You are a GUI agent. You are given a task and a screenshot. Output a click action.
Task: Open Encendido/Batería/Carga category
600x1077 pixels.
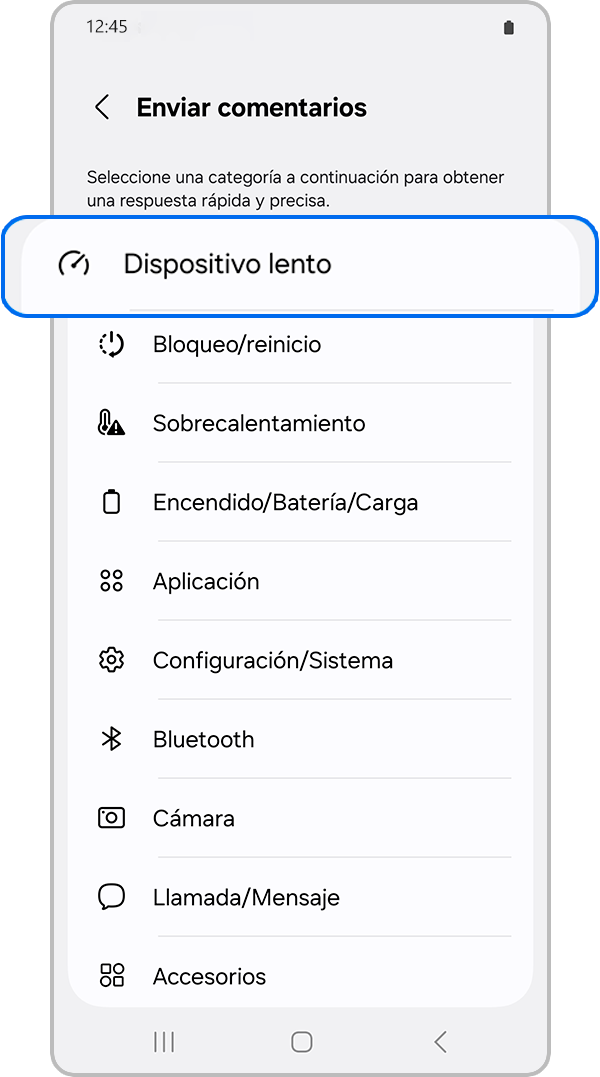(x=285, y=503)
